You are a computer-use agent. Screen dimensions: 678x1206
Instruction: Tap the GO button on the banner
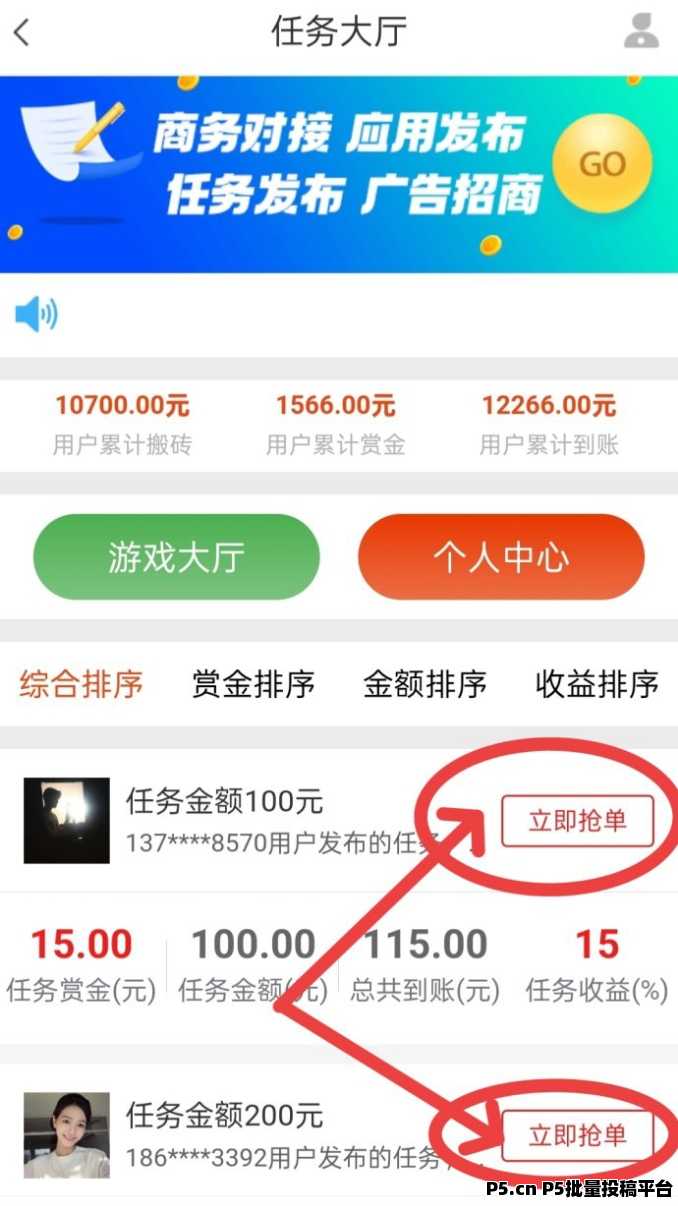[602, 164]
